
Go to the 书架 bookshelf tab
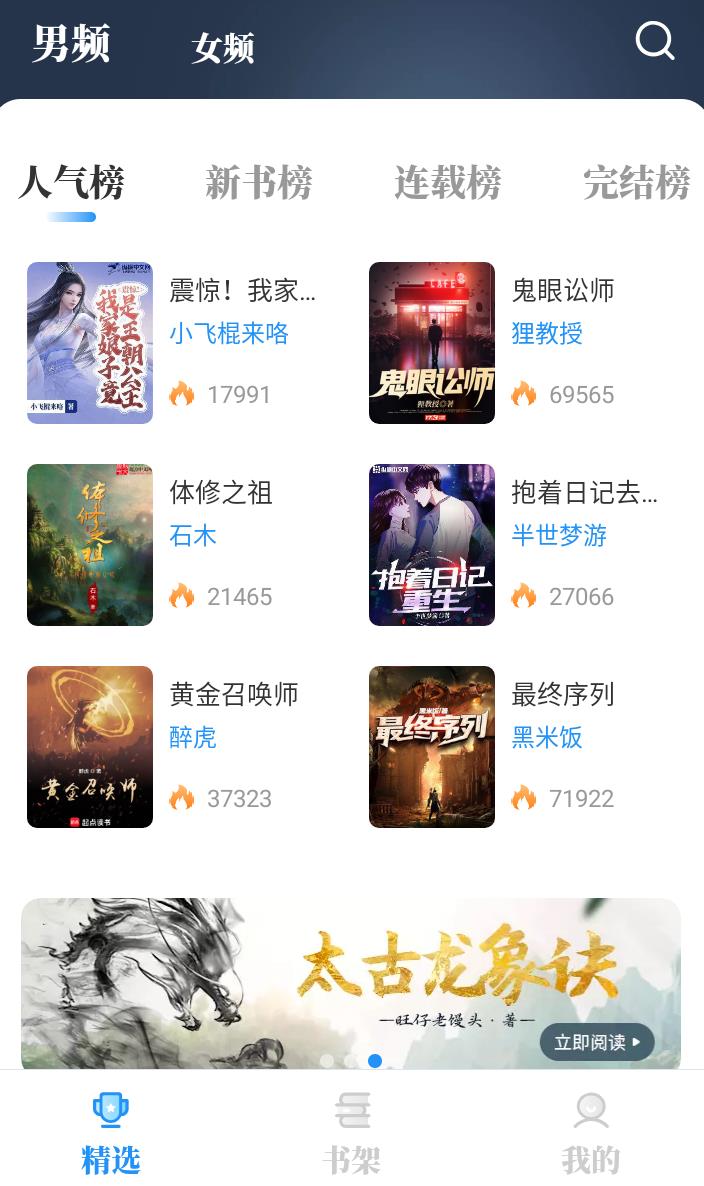pyautogui.click(x=352, y=1134)
